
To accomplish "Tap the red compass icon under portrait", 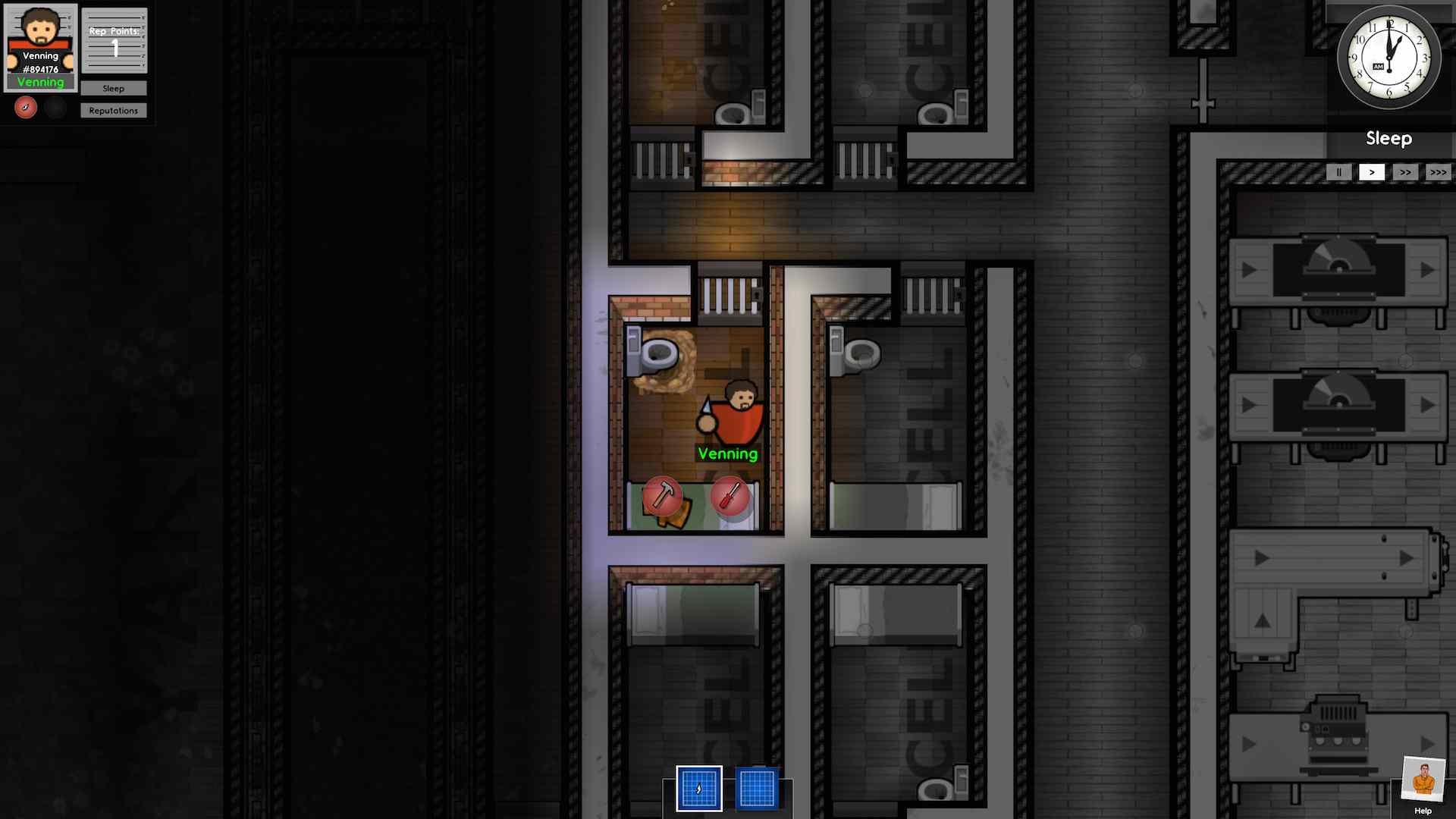I will 26,108.
